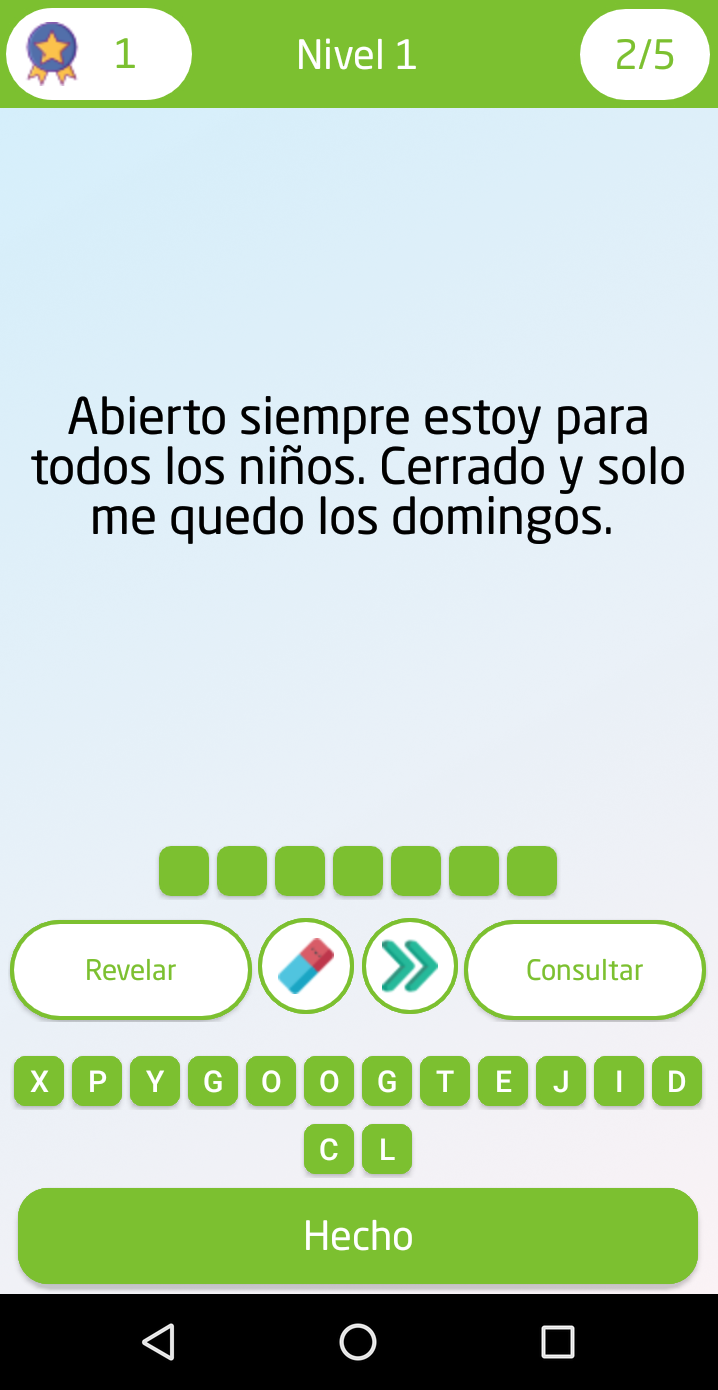Select the letter E tile
Screen dimensions: 718x1390
[x=503, y=1082]
